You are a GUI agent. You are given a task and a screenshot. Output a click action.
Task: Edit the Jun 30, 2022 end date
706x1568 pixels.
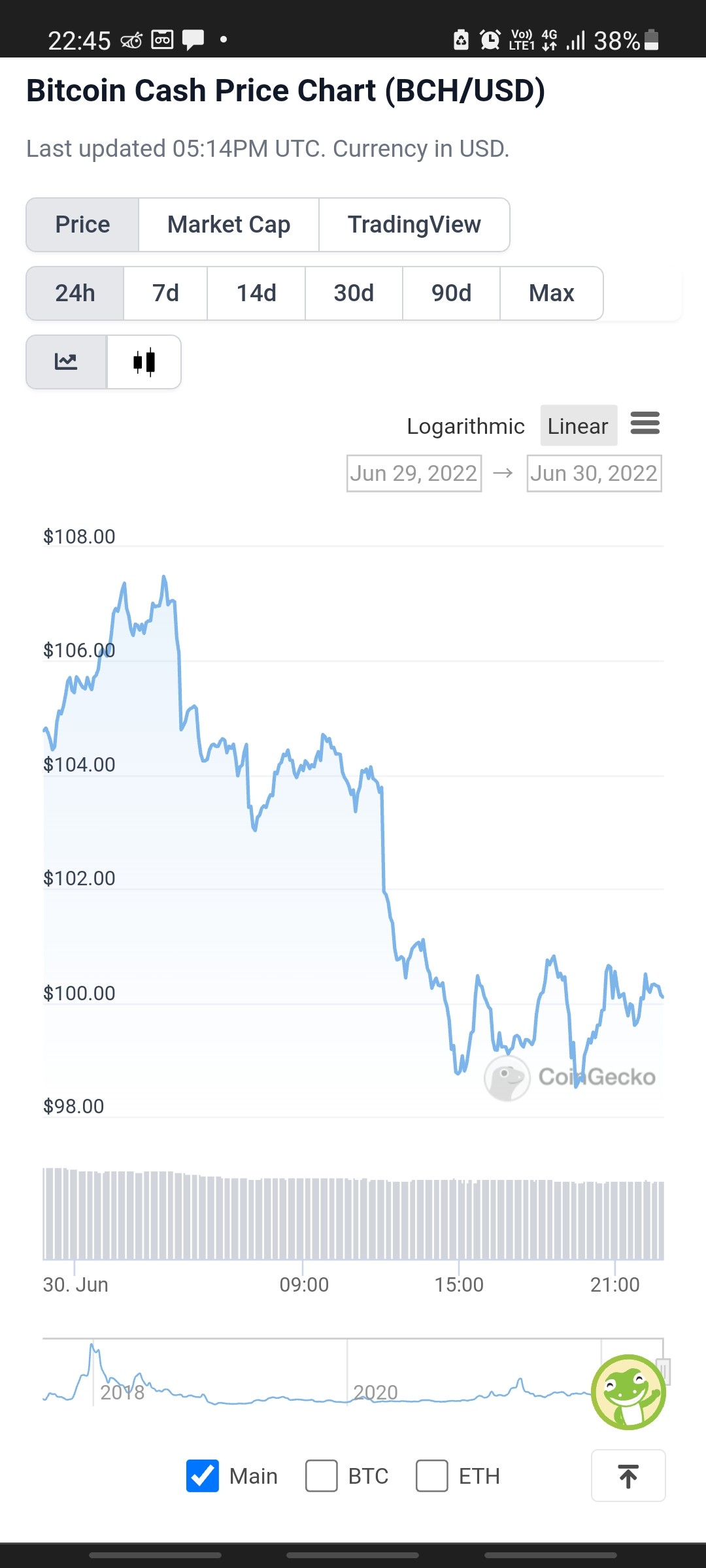pos(594,473)
